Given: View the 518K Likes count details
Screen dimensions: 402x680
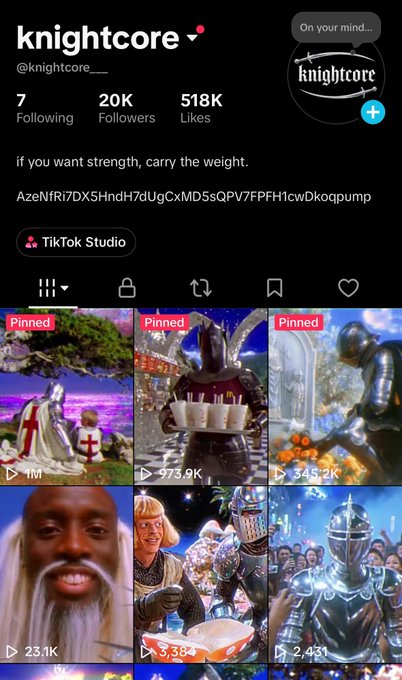Looking at the screenshot, I should (201, 108).
